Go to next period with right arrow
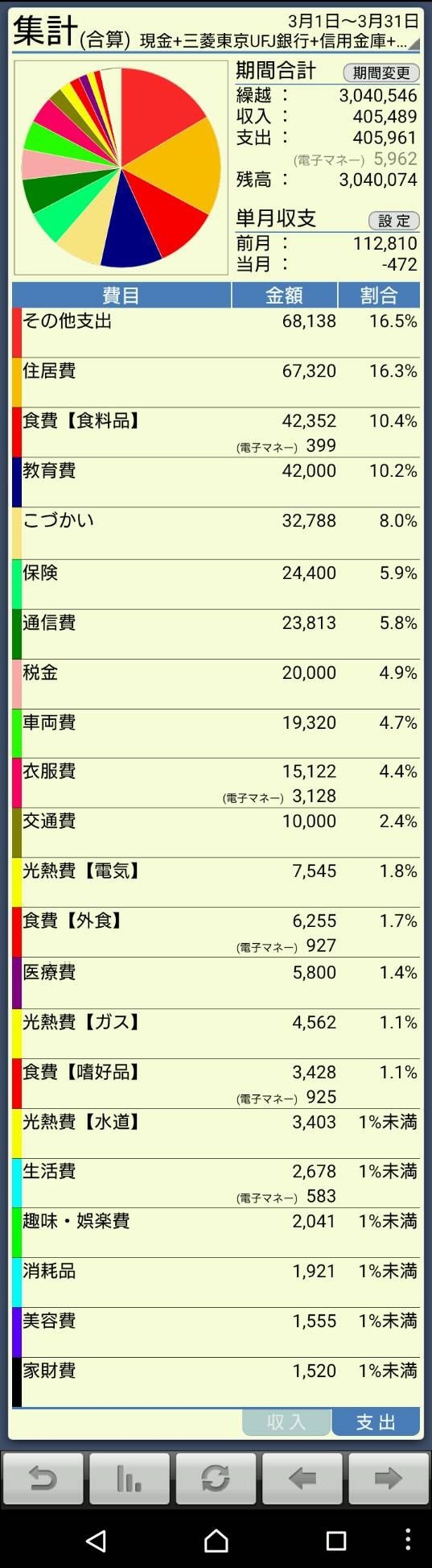Image resolution: width=432 pixels, height=1568 pixels. [x=389, y=1479]
